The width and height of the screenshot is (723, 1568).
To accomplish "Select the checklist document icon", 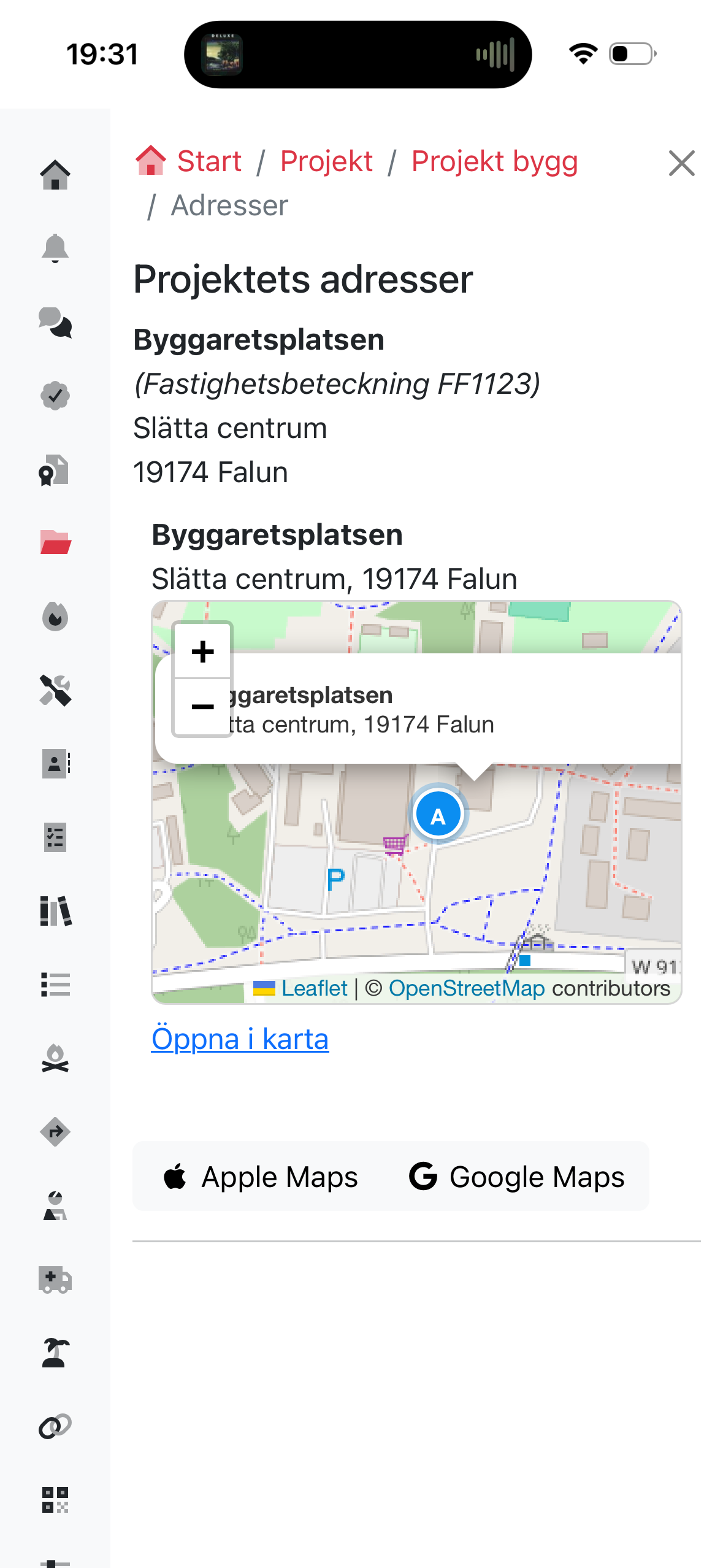I will pos(56,838).
